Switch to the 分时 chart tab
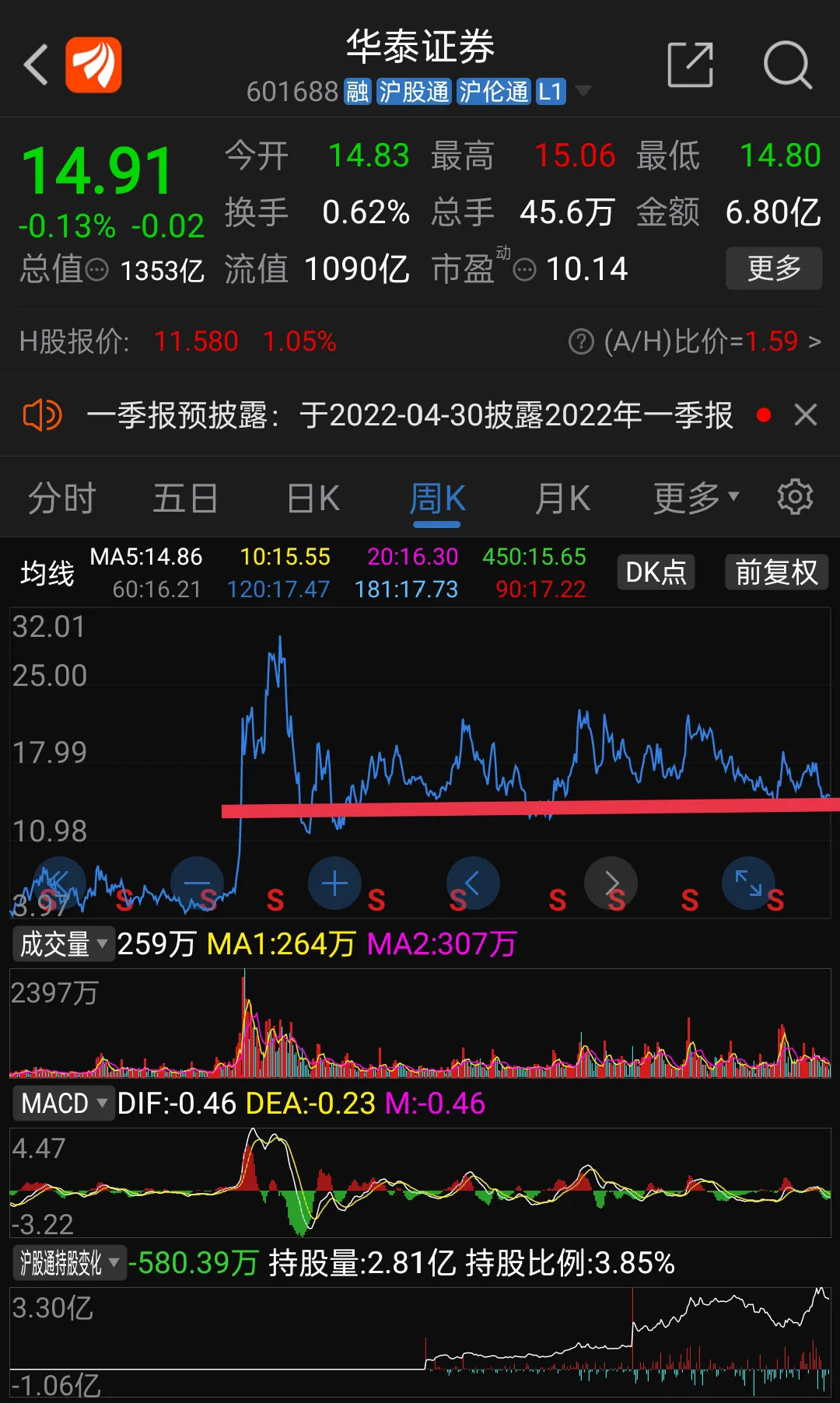This screenshot has width=840, height=1403. click(62, 498)
